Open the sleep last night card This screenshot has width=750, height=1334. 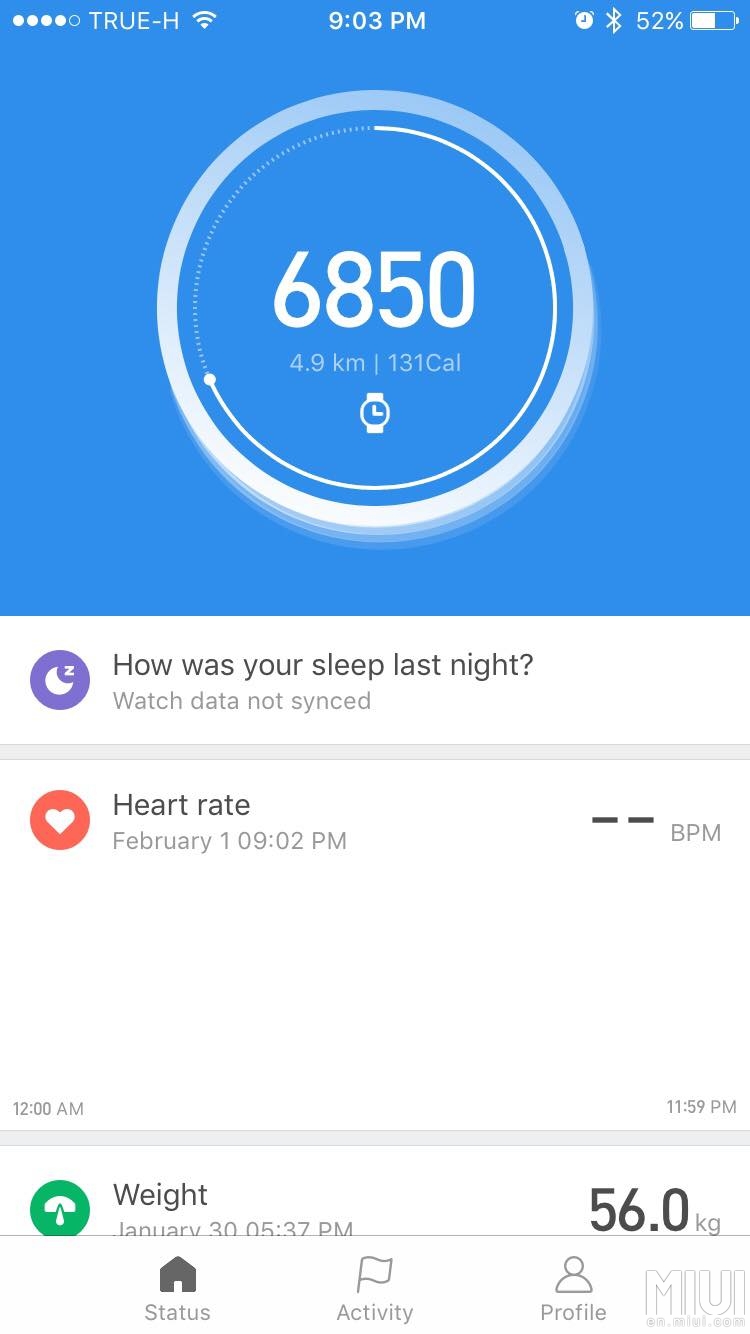coord(374,681)
